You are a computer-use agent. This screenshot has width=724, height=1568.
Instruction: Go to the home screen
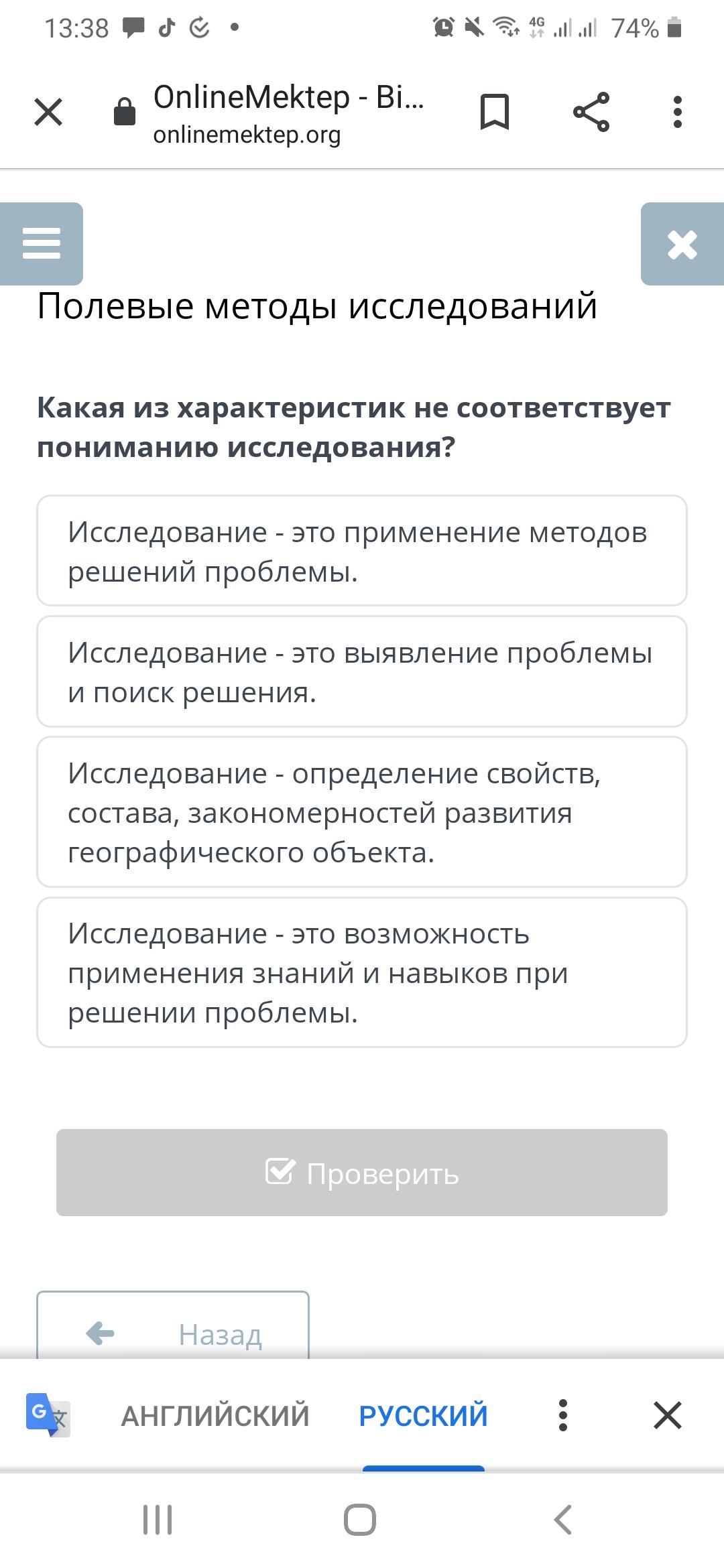360,1519
